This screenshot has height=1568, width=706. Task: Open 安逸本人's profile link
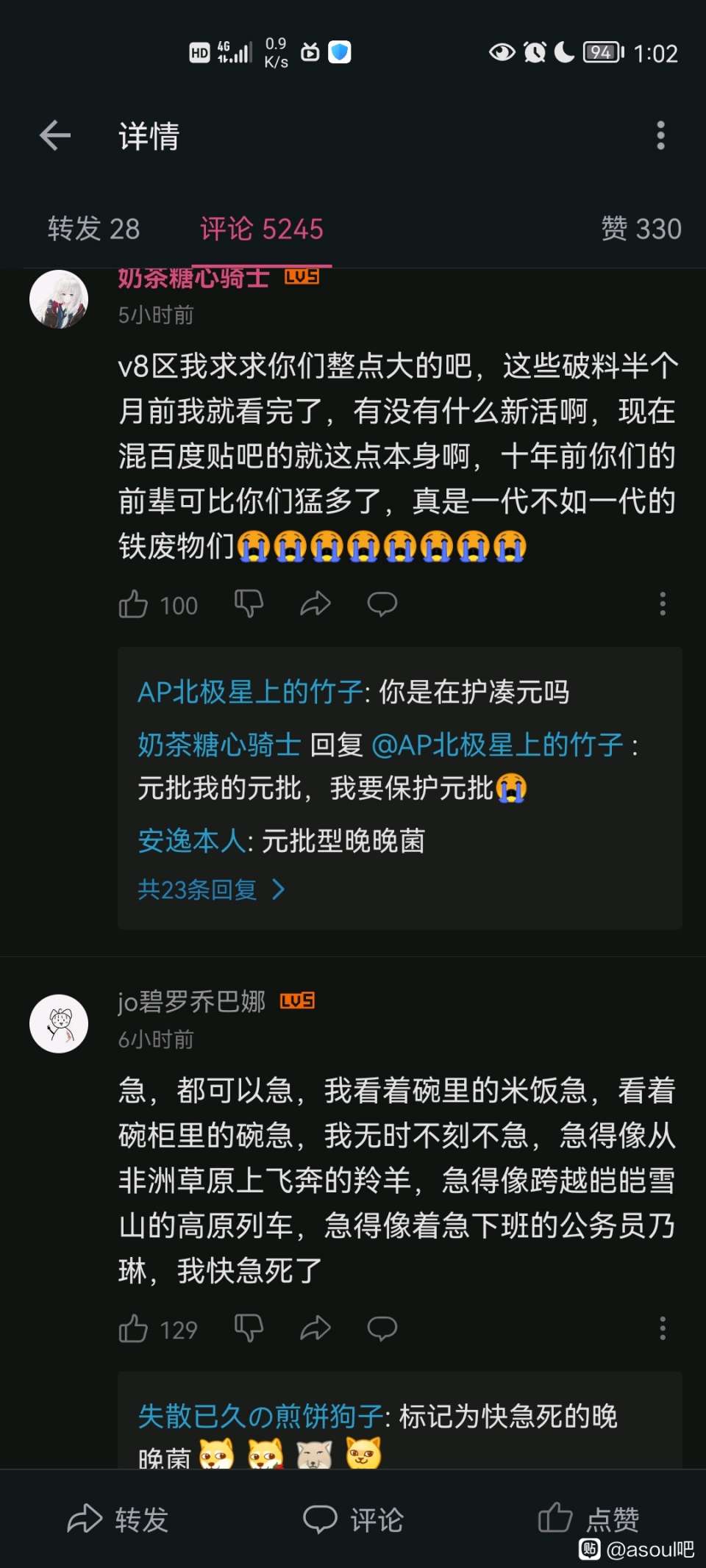191,840
